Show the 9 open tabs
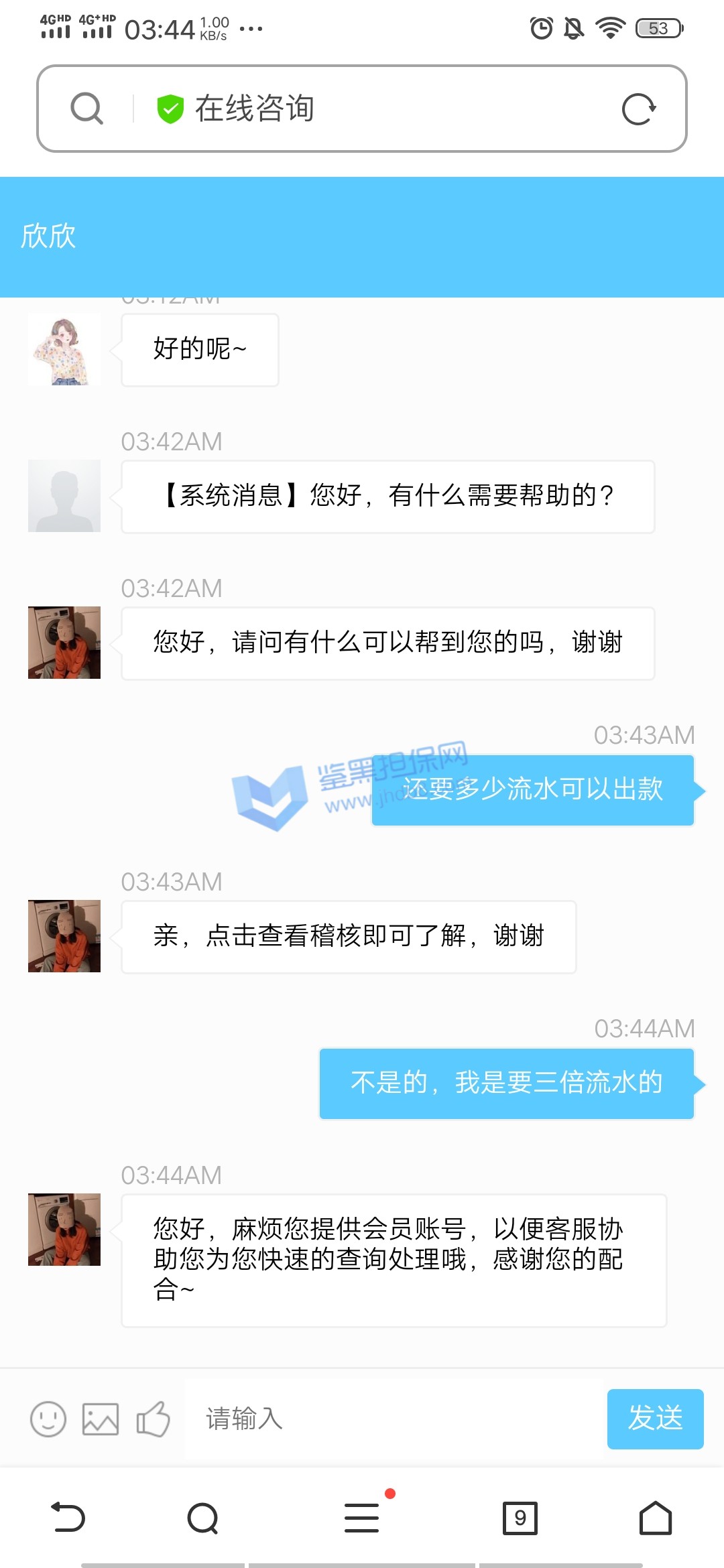The width and height of the screenshot is (724, 1568). [x=520, y=1518]
